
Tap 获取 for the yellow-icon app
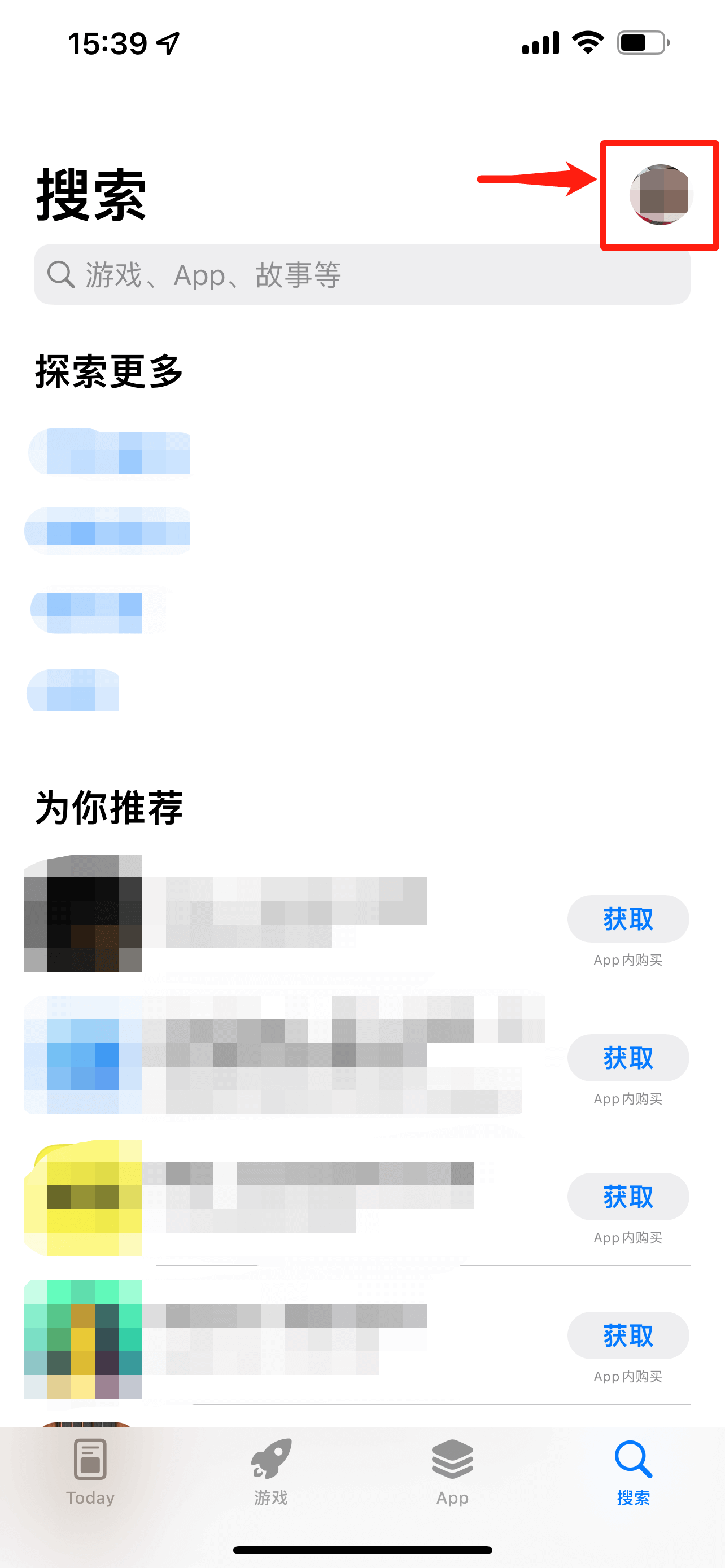click(x=628, y=1196)
